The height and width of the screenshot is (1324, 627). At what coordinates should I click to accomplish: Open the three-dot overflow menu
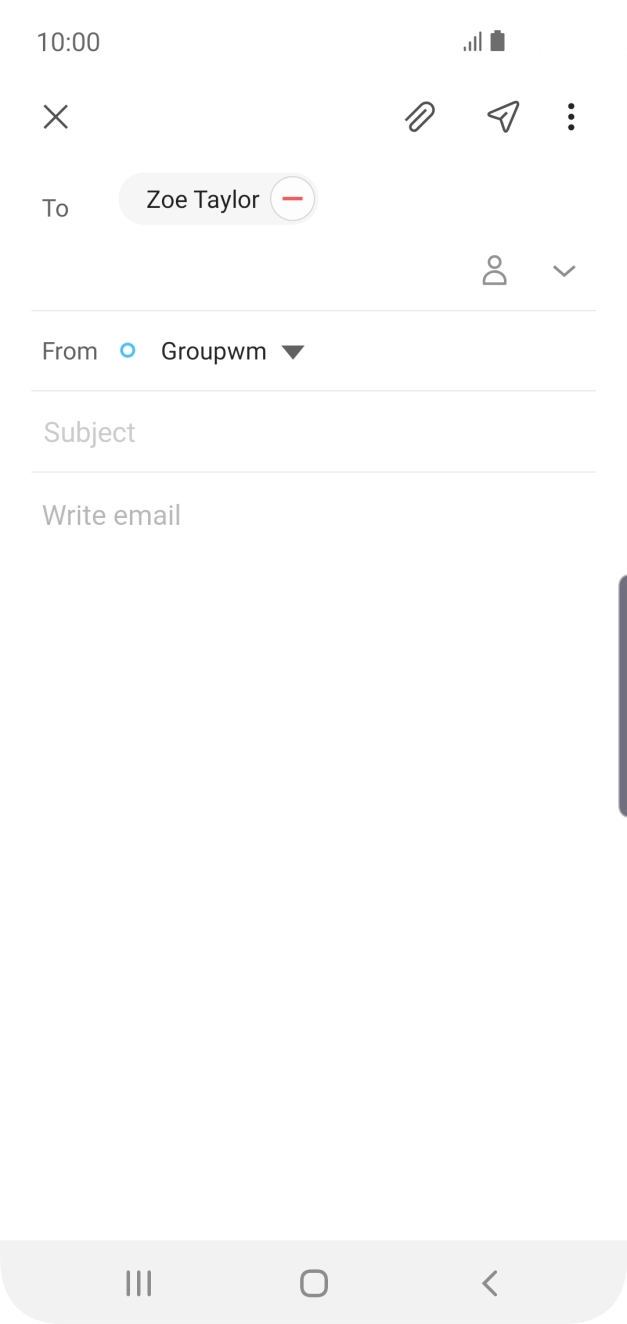point(571,117)
